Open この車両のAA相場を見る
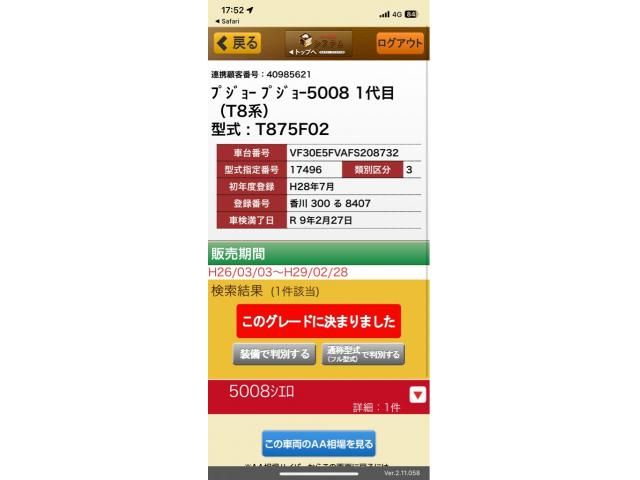Viewport: 640px width, 480px height. tap(318, 443)
